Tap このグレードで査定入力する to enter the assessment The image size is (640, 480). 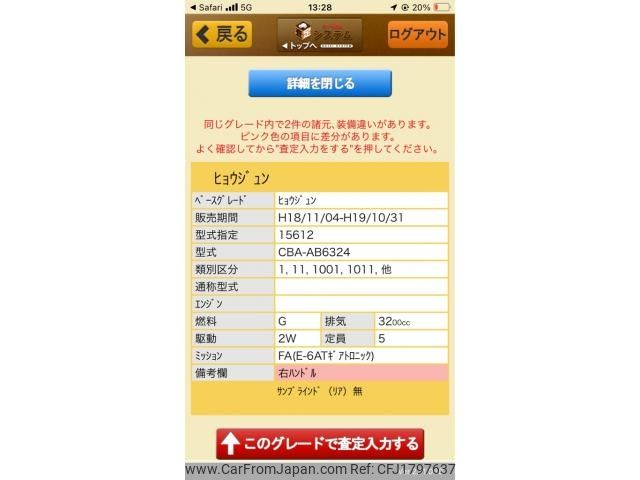(320, 444)
